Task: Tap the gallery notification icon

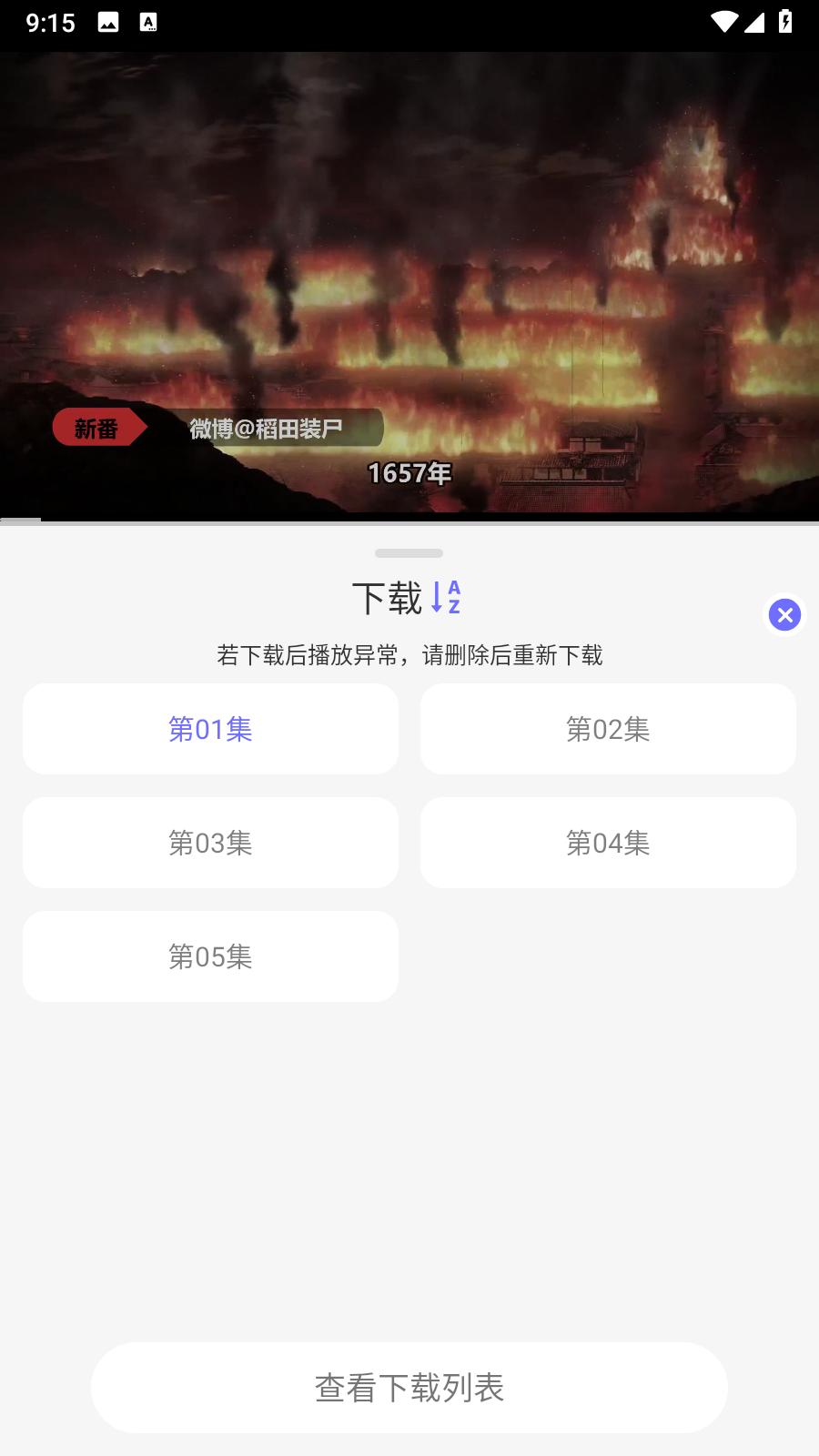Action: click(107, 23)
